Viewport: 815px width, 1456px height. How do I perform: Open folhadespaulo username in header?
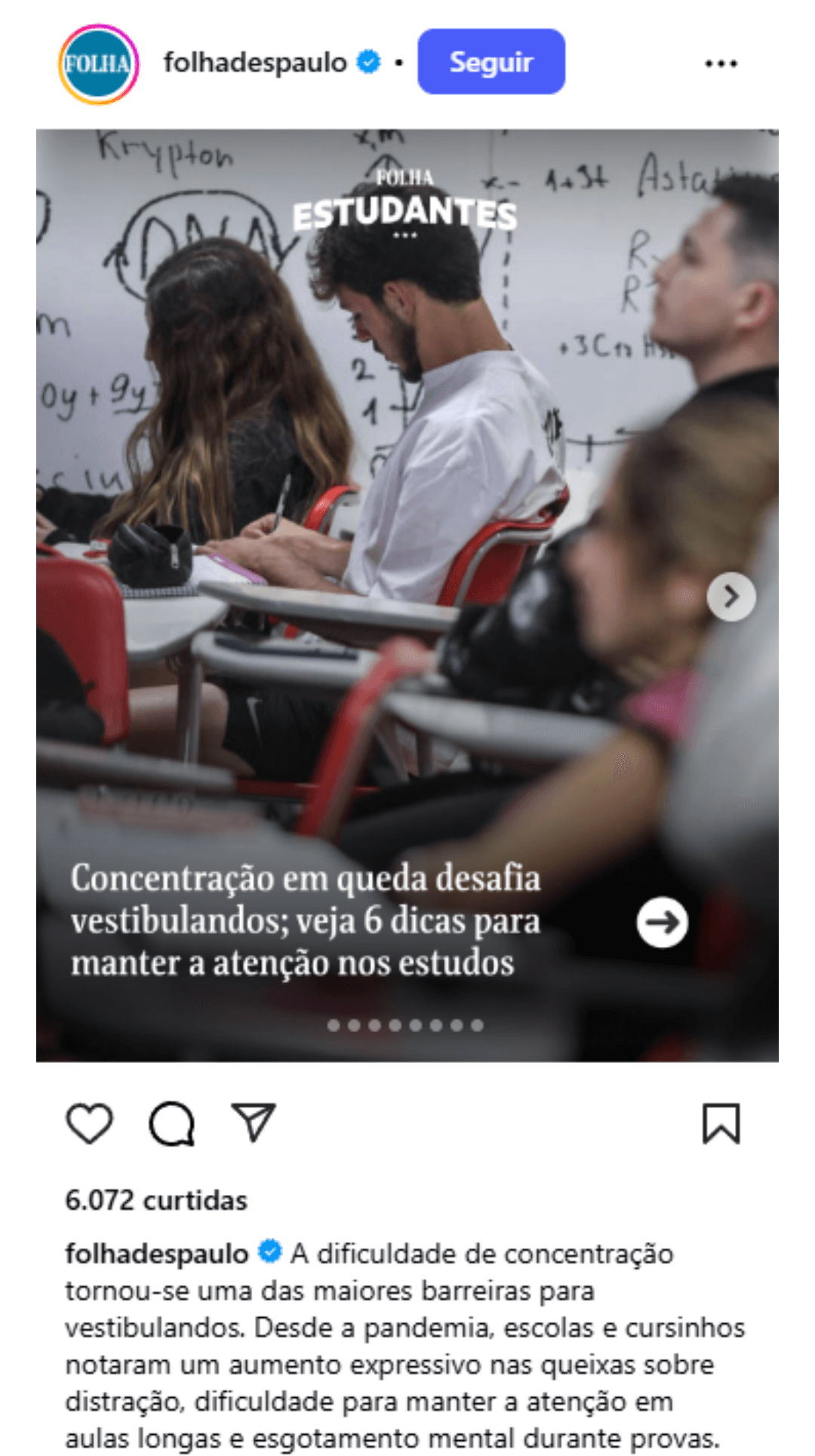[x=255, y=63]
